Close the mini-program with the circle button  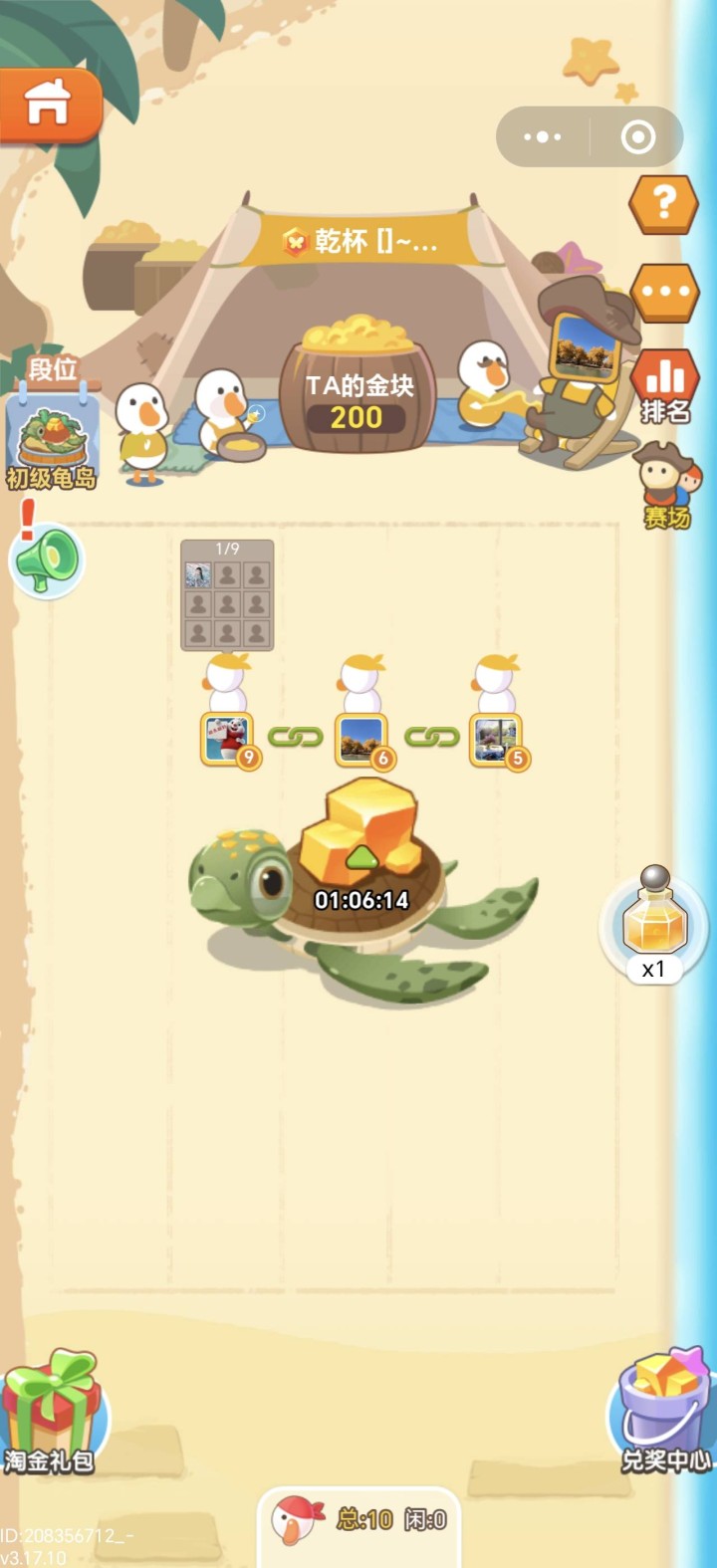pos(637,136)
